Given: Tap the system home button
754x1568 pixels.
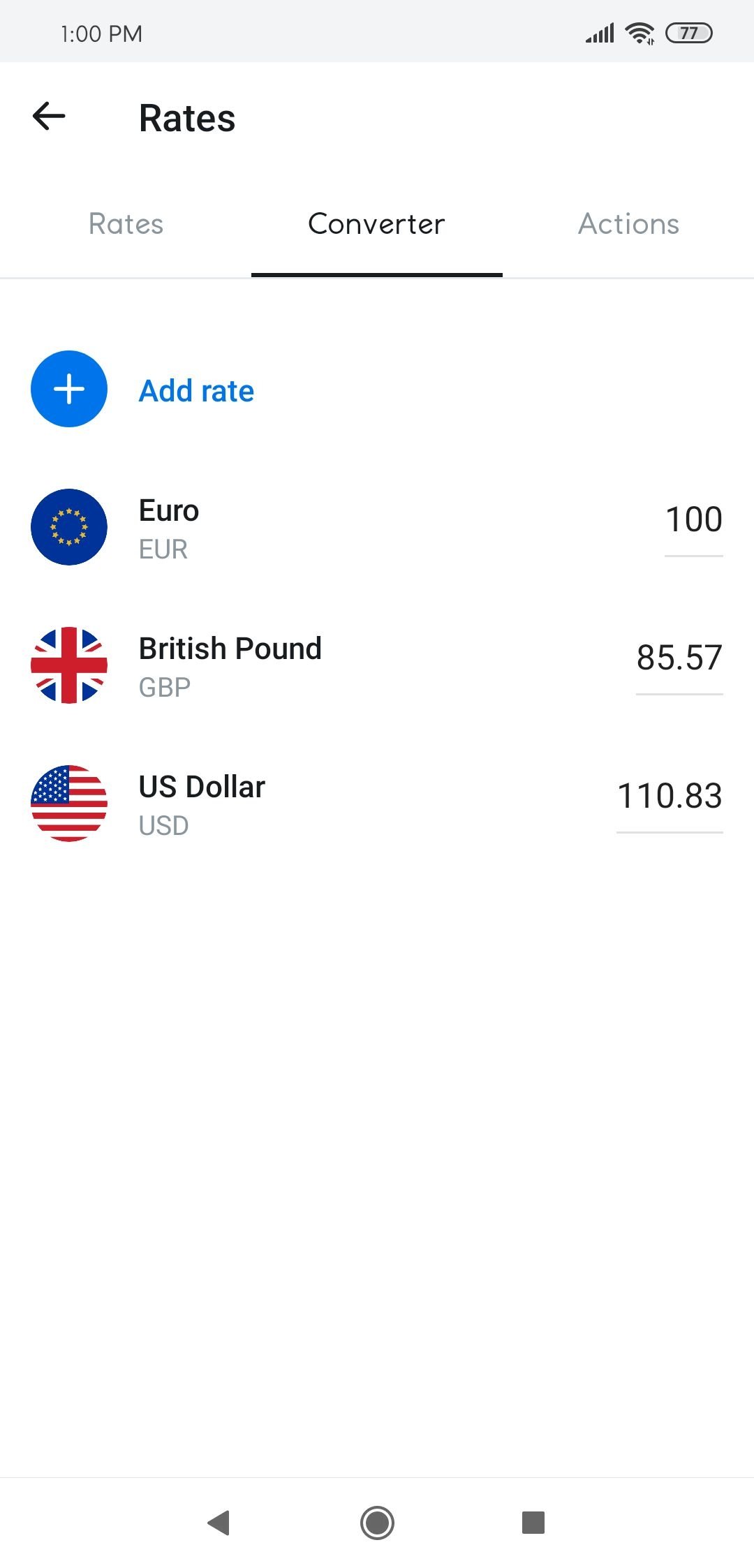Looking at the screenshot, I should 377,1522.
